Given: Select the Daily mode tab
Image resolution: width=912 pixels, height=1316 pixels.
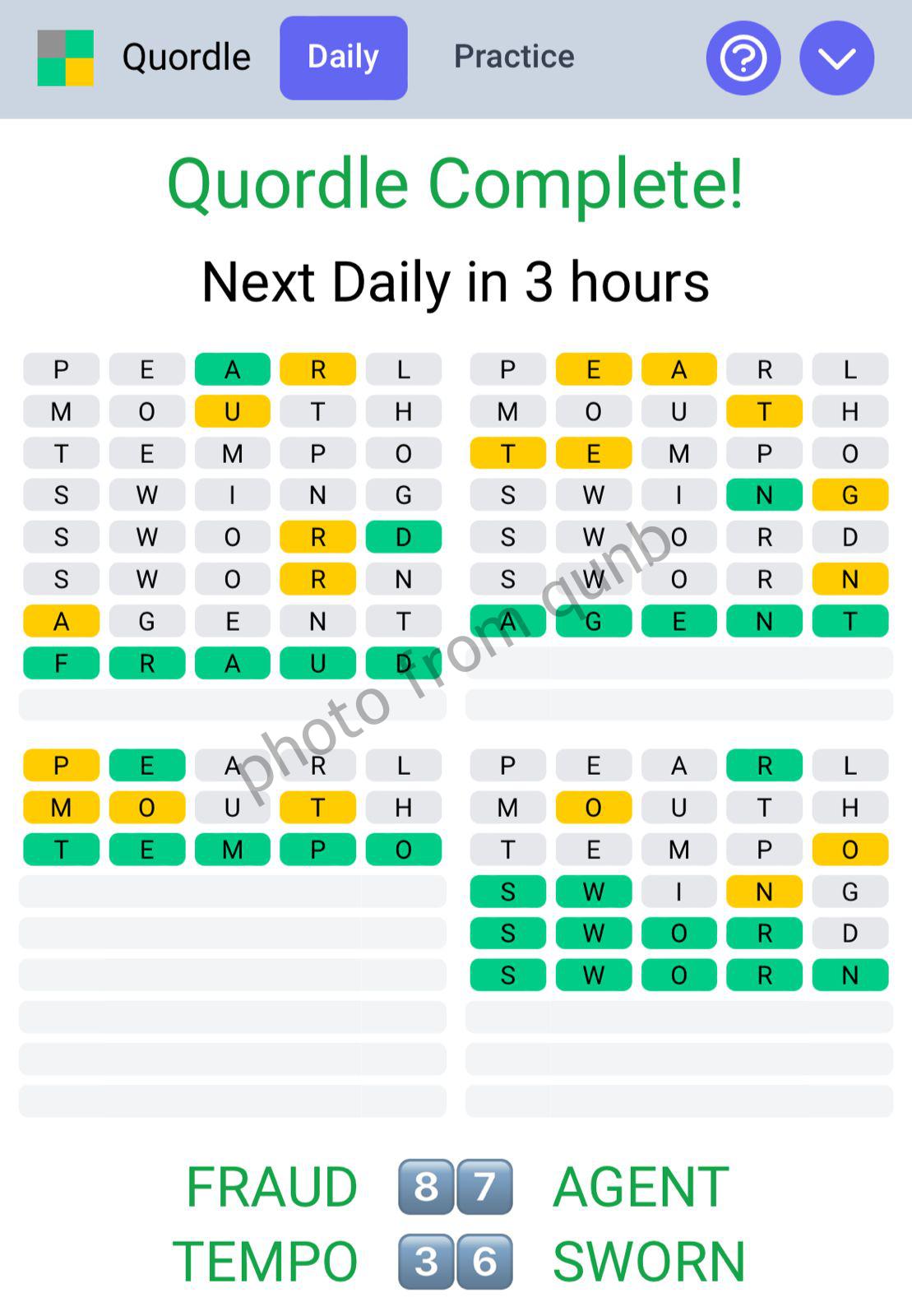Looking at the screenshot, I should (343, 57).
